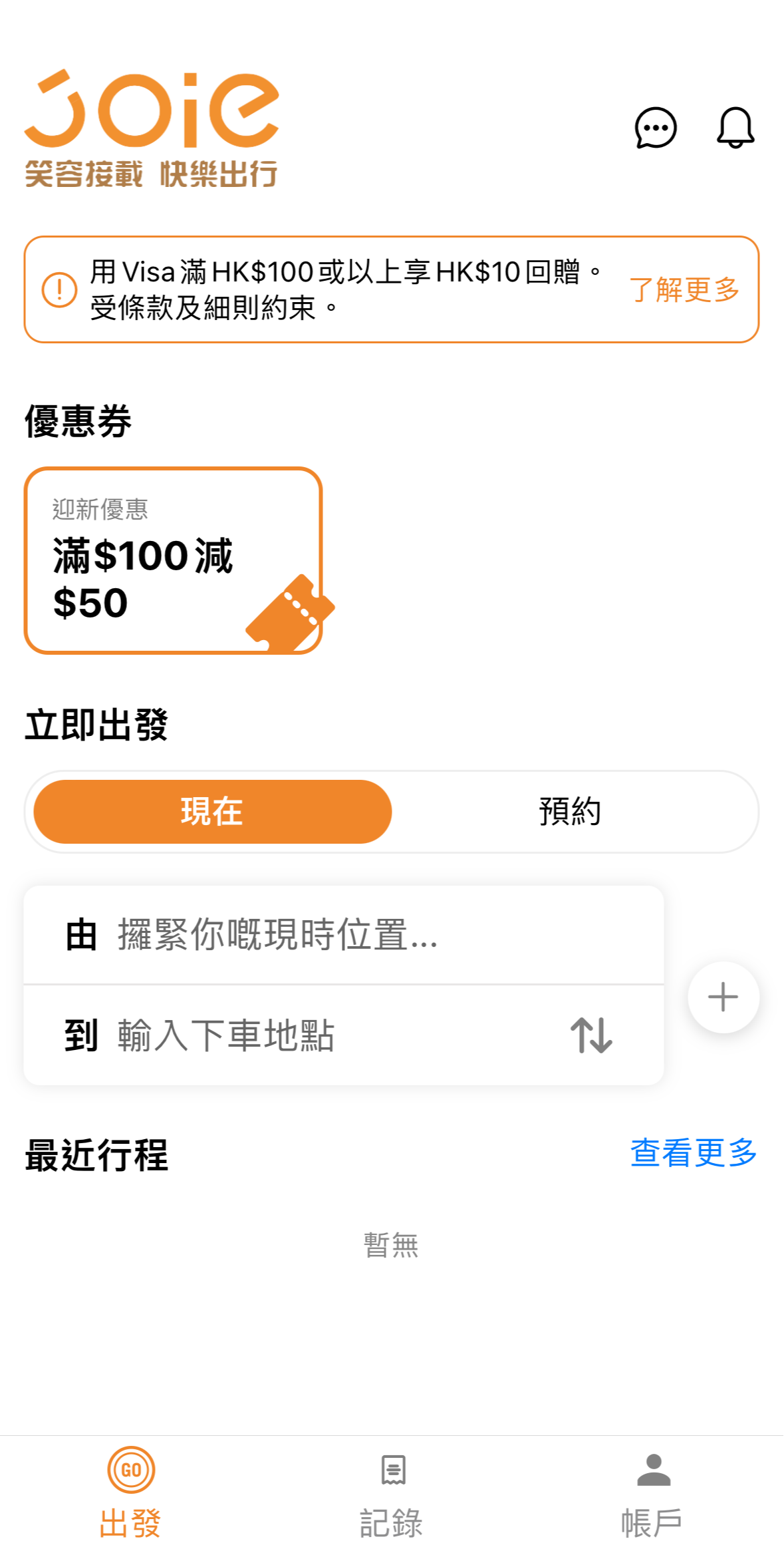Tap 了解更多 on the Visa offer banner
Image resolution: width=784 pixels, height=1559 pixels.
684,289
